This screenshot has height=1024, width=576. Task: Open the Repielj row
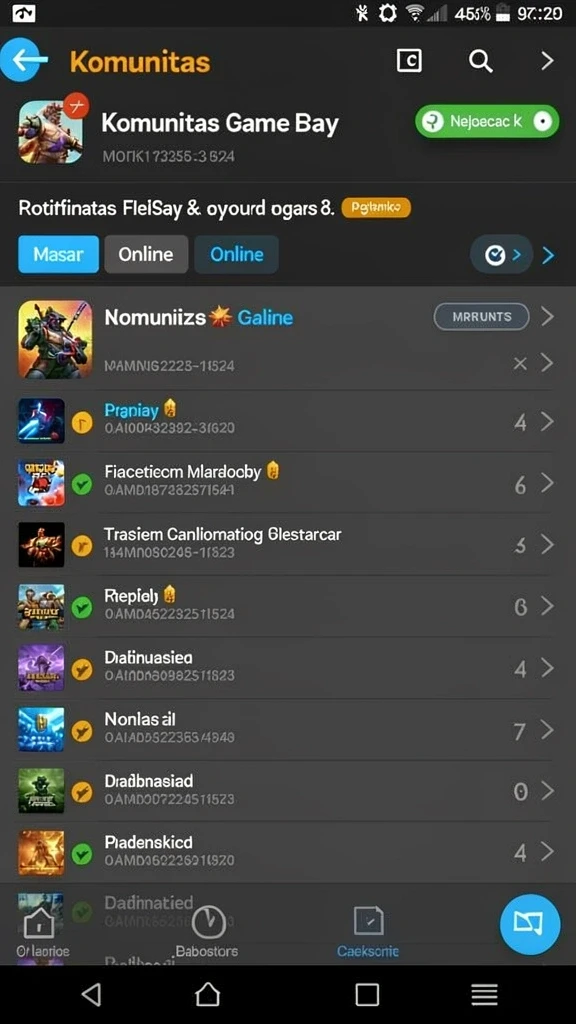288,605
